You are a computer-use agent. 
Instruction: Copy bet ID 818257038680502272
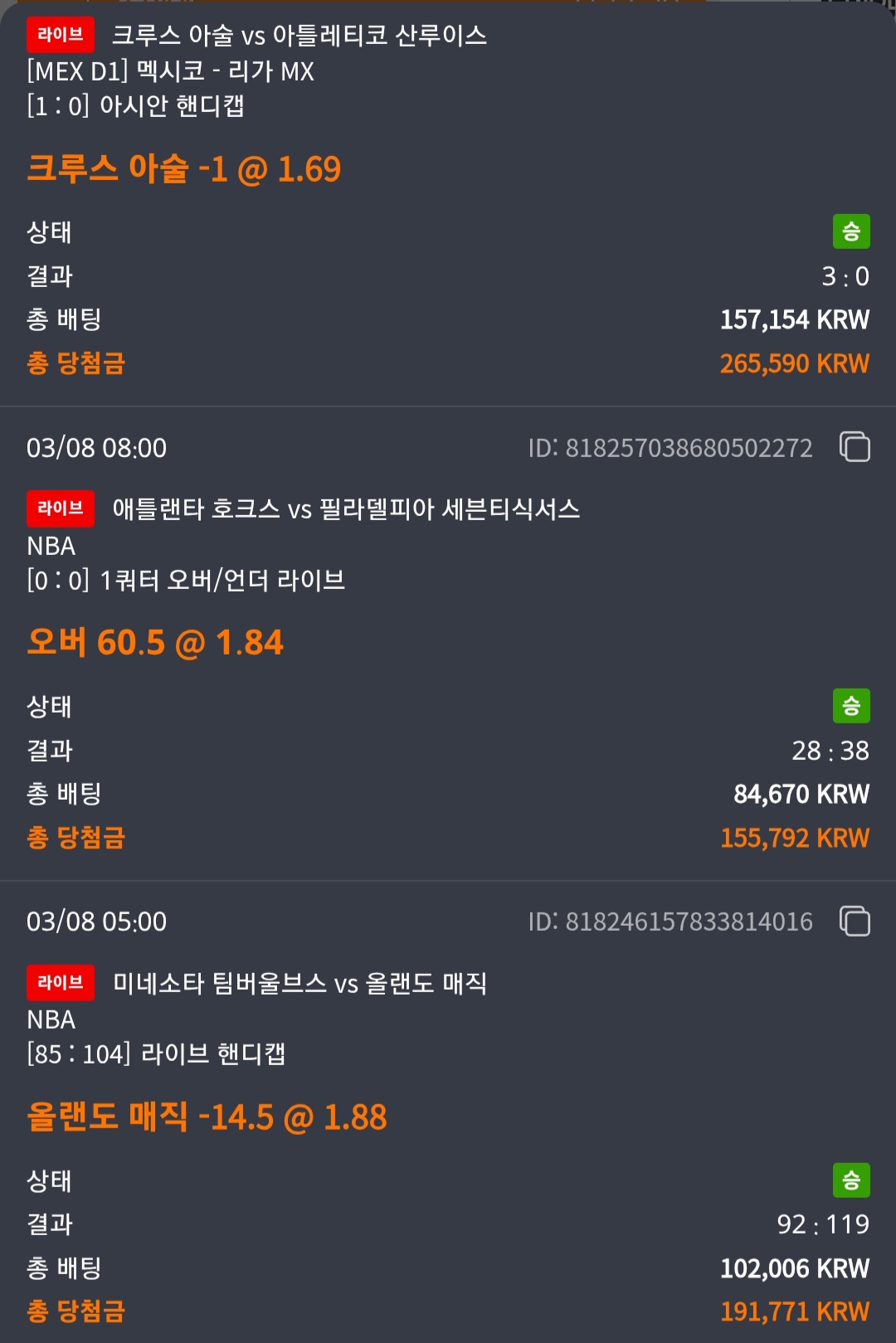coord(855,447)
